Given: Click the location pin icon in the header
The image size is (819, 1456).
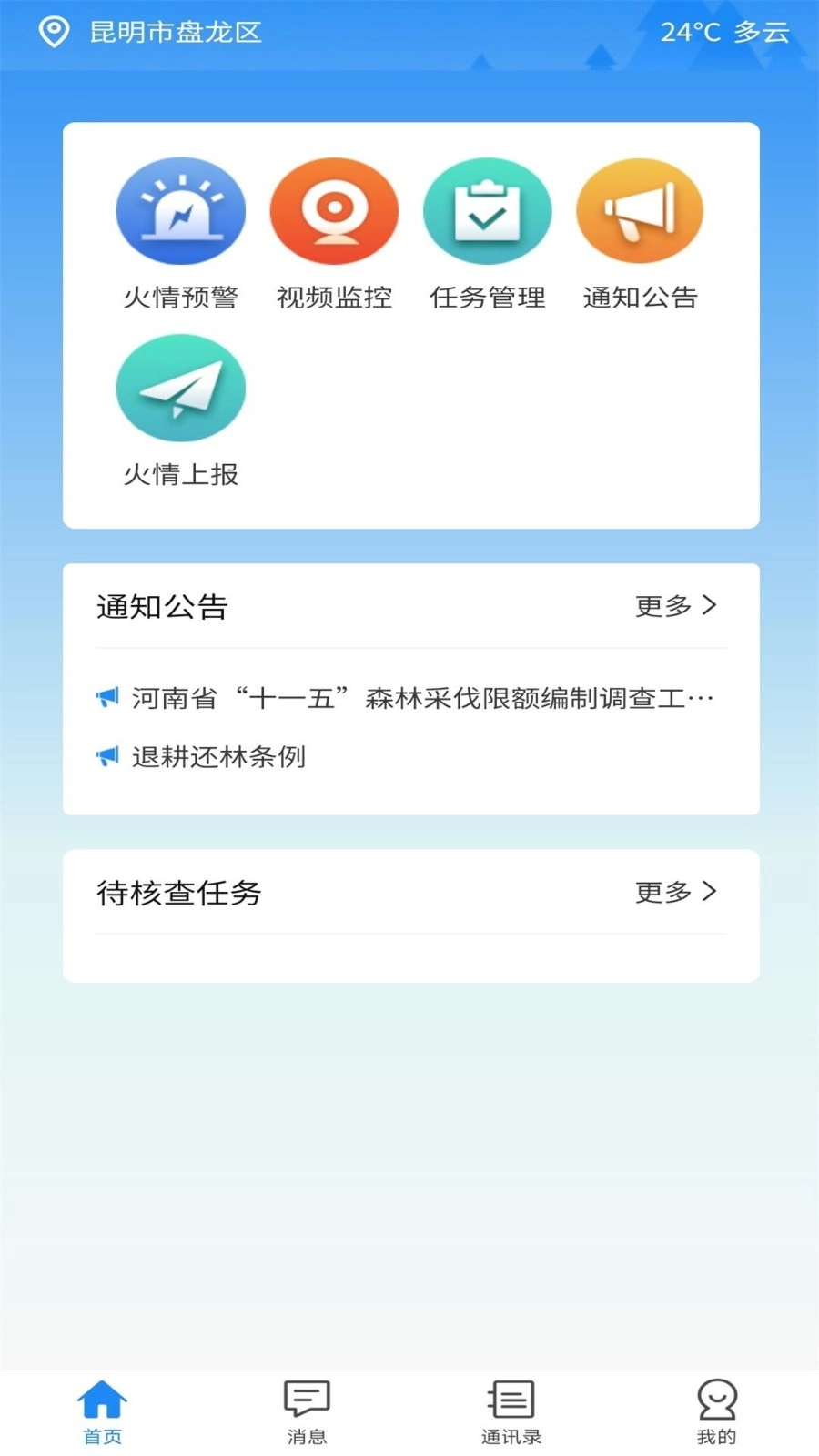Looking at the screenshot, I should [53, 31].
